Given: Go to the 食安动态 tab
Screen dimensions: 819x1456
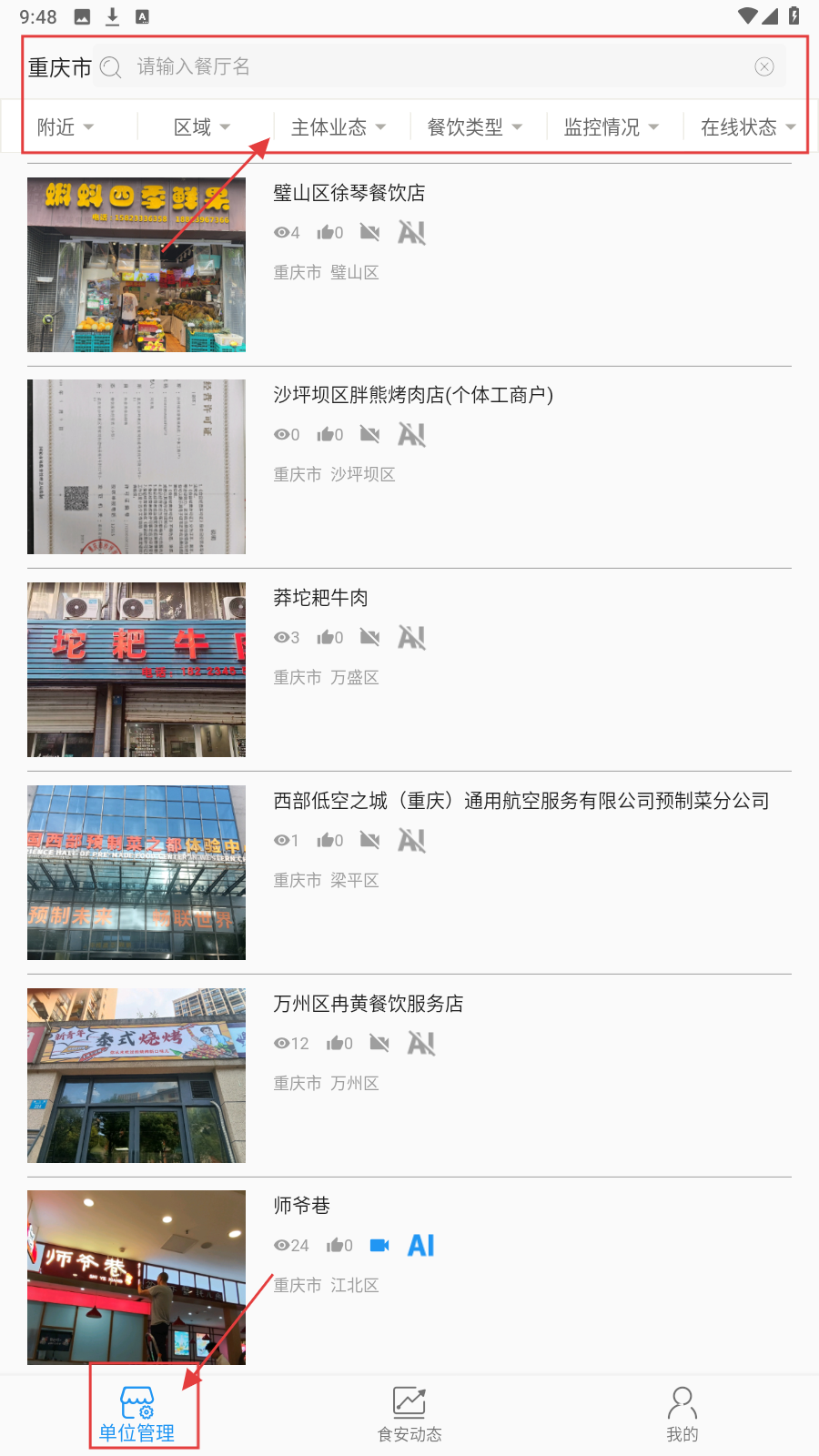Looking at the screenshot, I should pyautogui.click(x=409, y=1413).
